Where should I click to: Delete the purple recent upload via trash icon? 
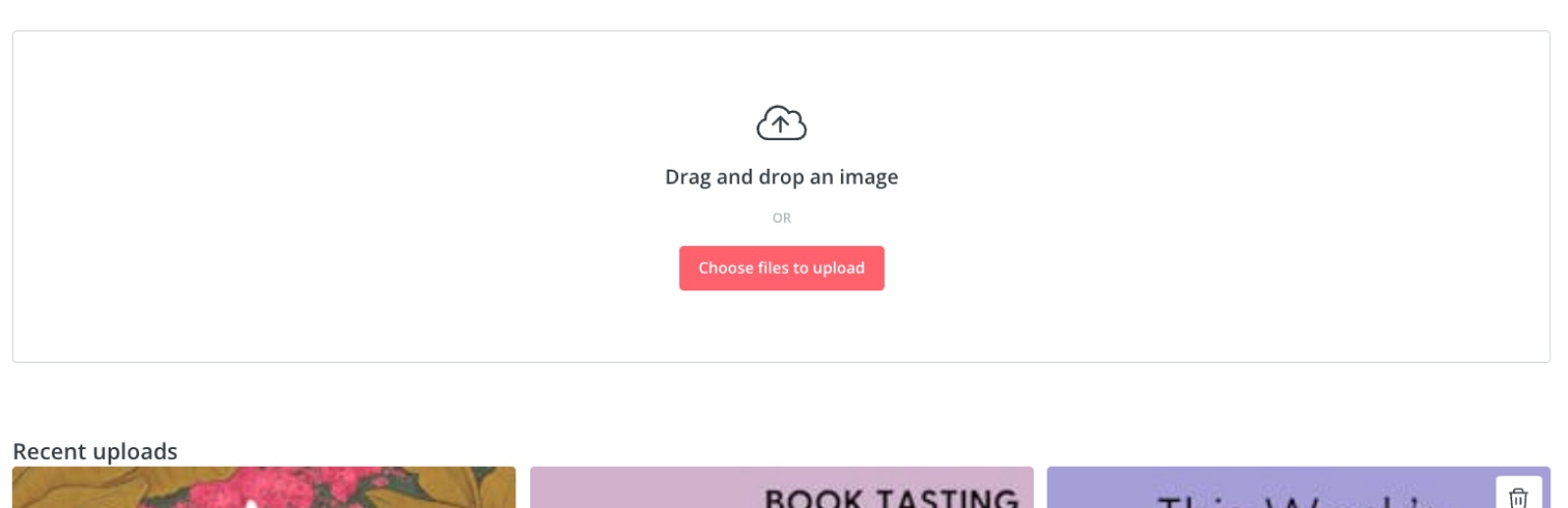point(1518,496)
